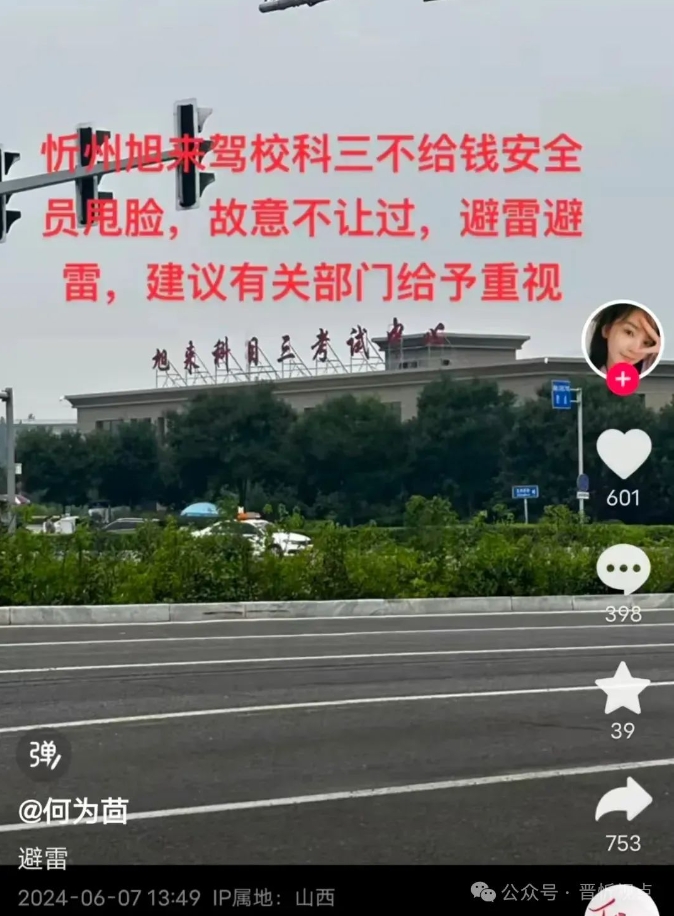The width and height of the screenshot is (674, 916).
Task: Share this video using the arrow icon
Action: pyautogui.click(x=623, y=800)
